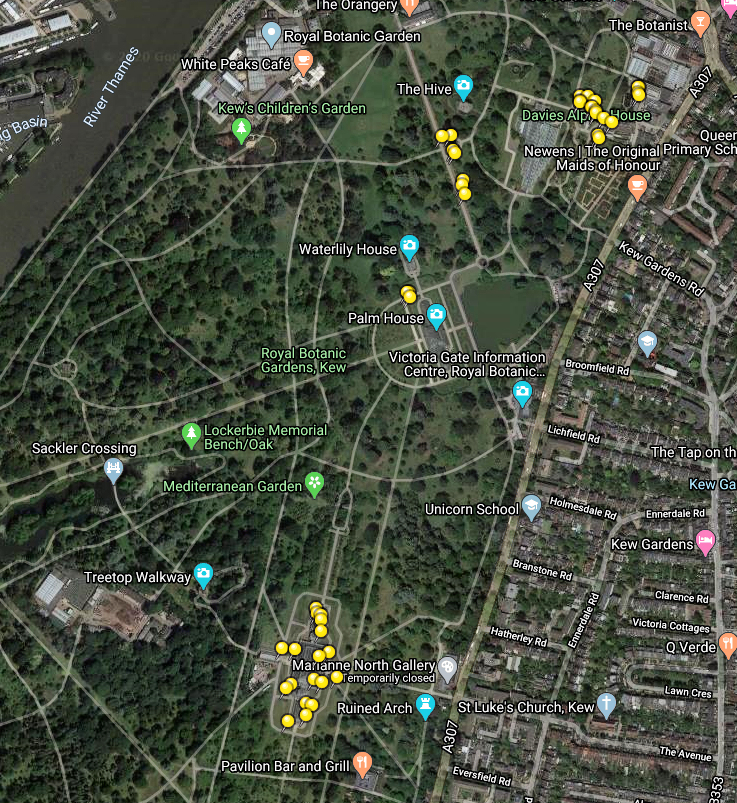Select St Luke's Church, Kew pin
This screenshot has height=803, width=737.
point(606,706)
